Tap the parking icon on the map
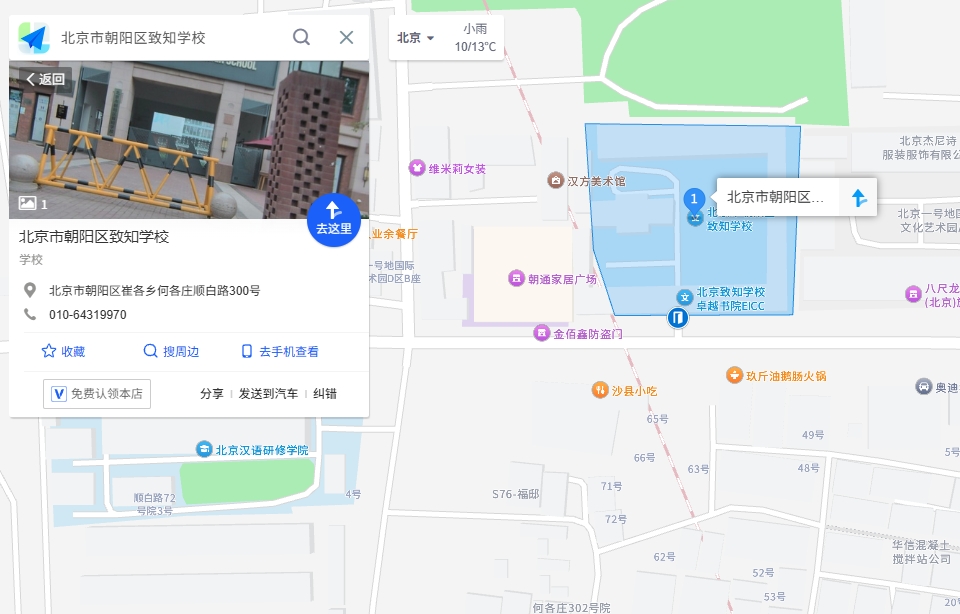Screen dimensions: 960x614 (677, 318)
